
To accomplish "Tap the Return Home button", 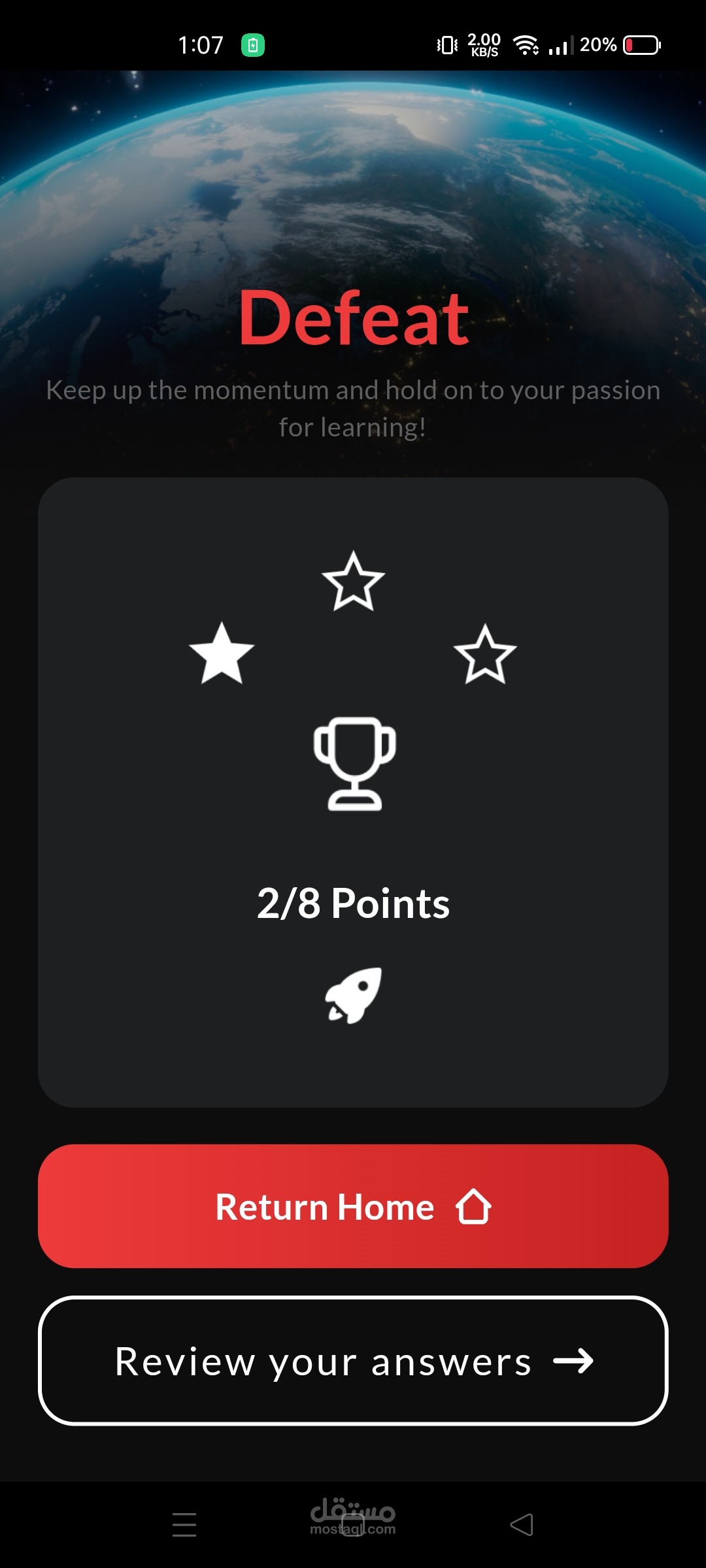I will [x=353, y=1206].
